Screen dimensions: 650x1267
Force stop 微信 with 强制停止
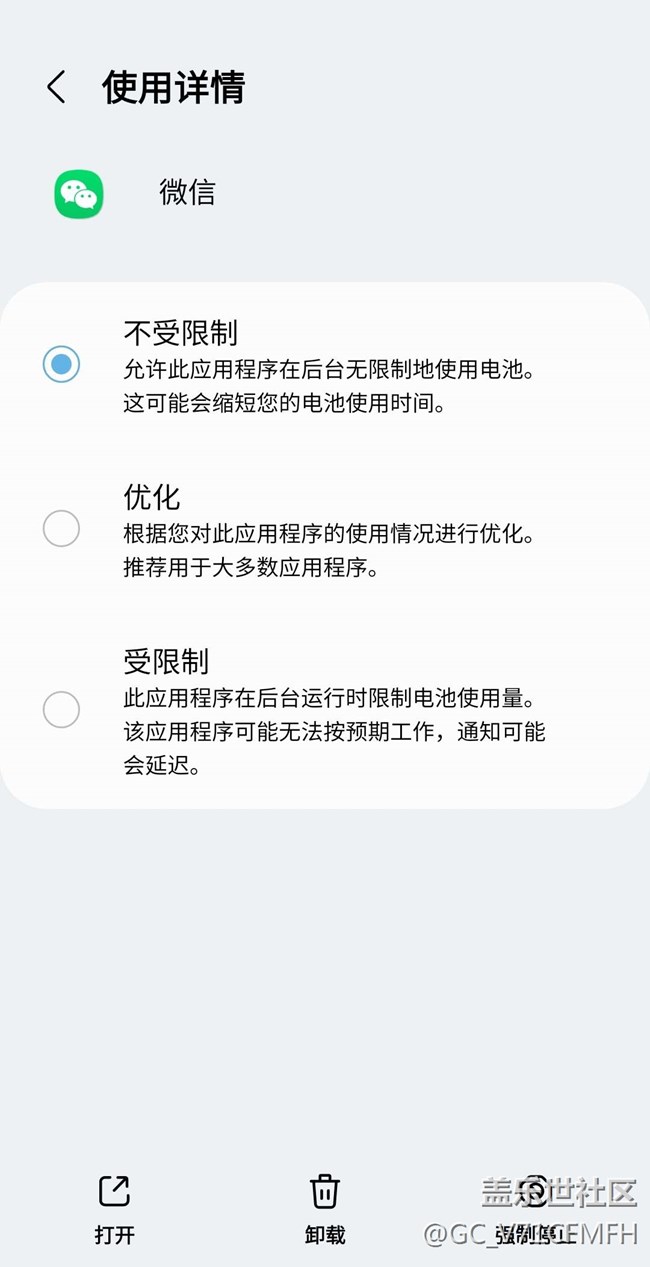pyautogui.click(x=535, y=1208)
